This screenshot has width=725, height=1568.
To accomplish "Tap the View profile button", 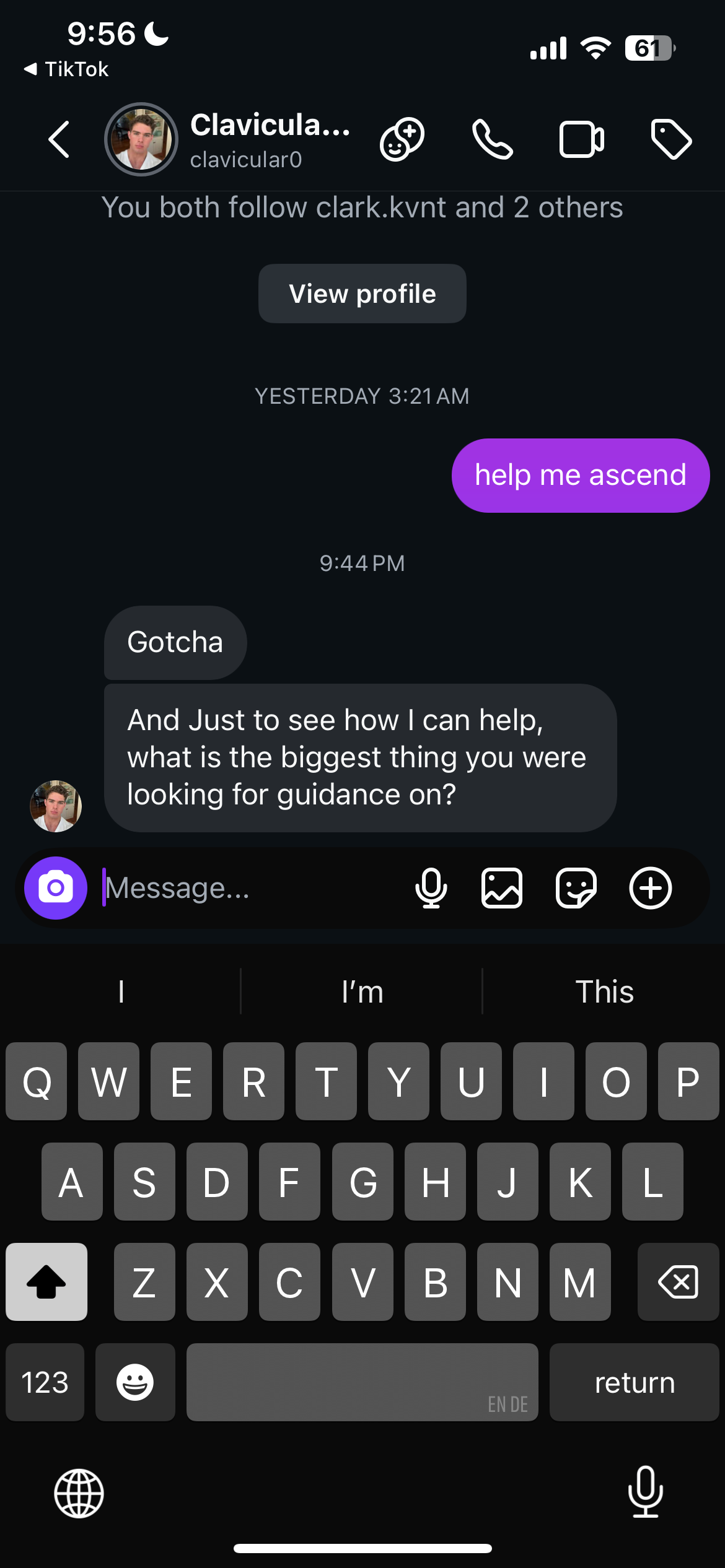I will pyautogui.click(x=362, y=294).
